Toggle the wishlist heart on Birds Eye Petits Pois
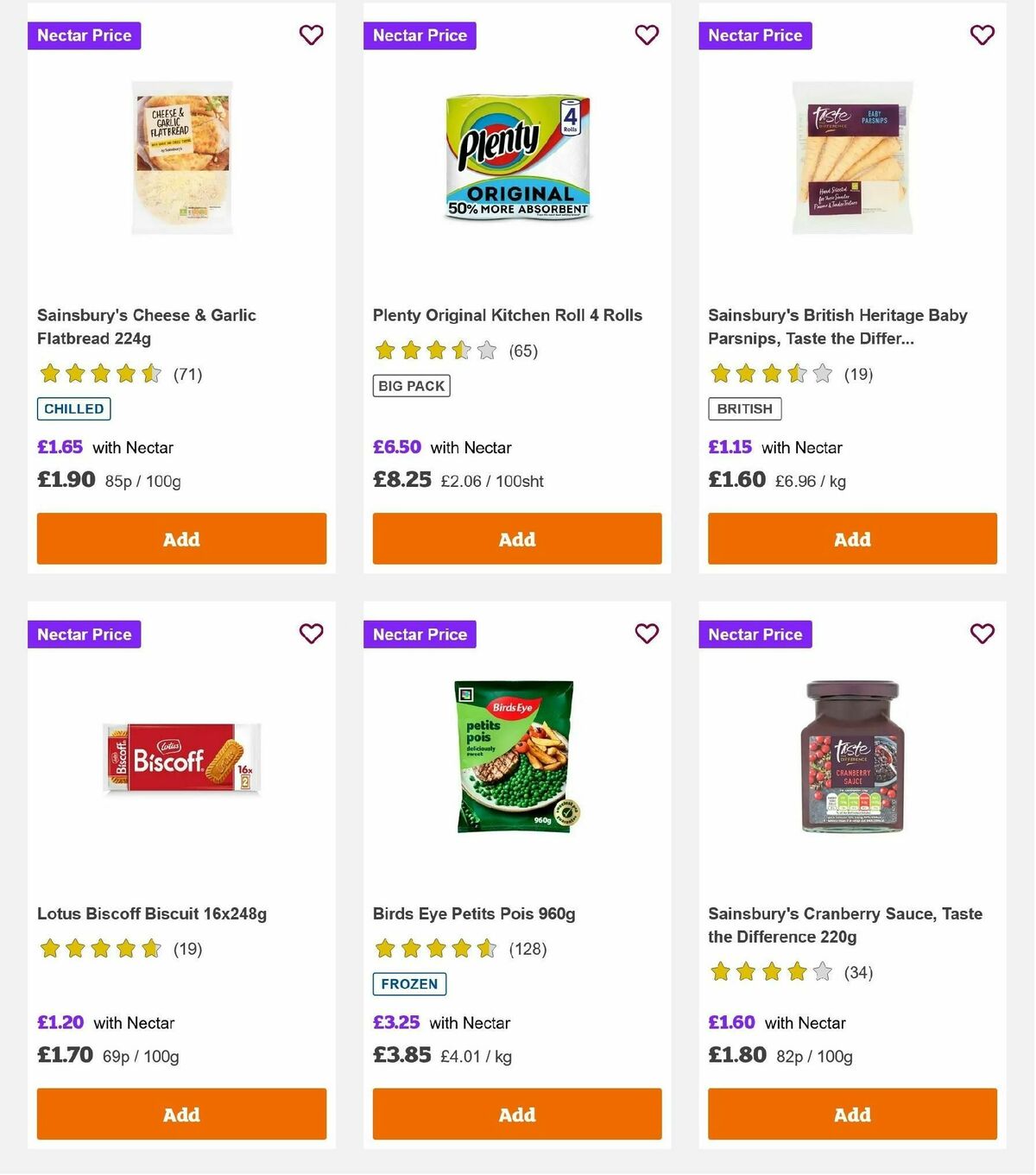 pos(646,634)
